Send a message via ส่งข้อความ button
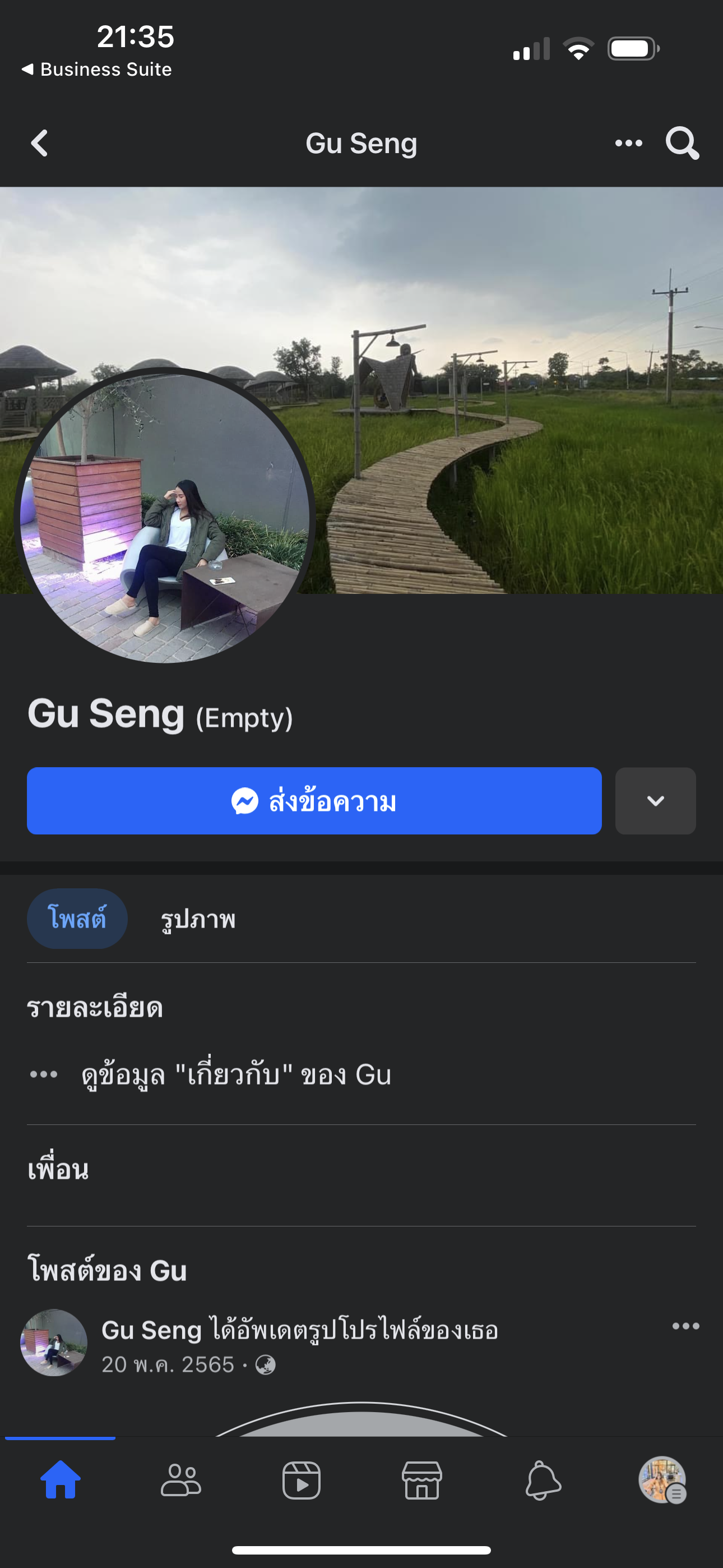Image resolution: width=723 pixels, height=1568 pixels. tap(314, 801)
